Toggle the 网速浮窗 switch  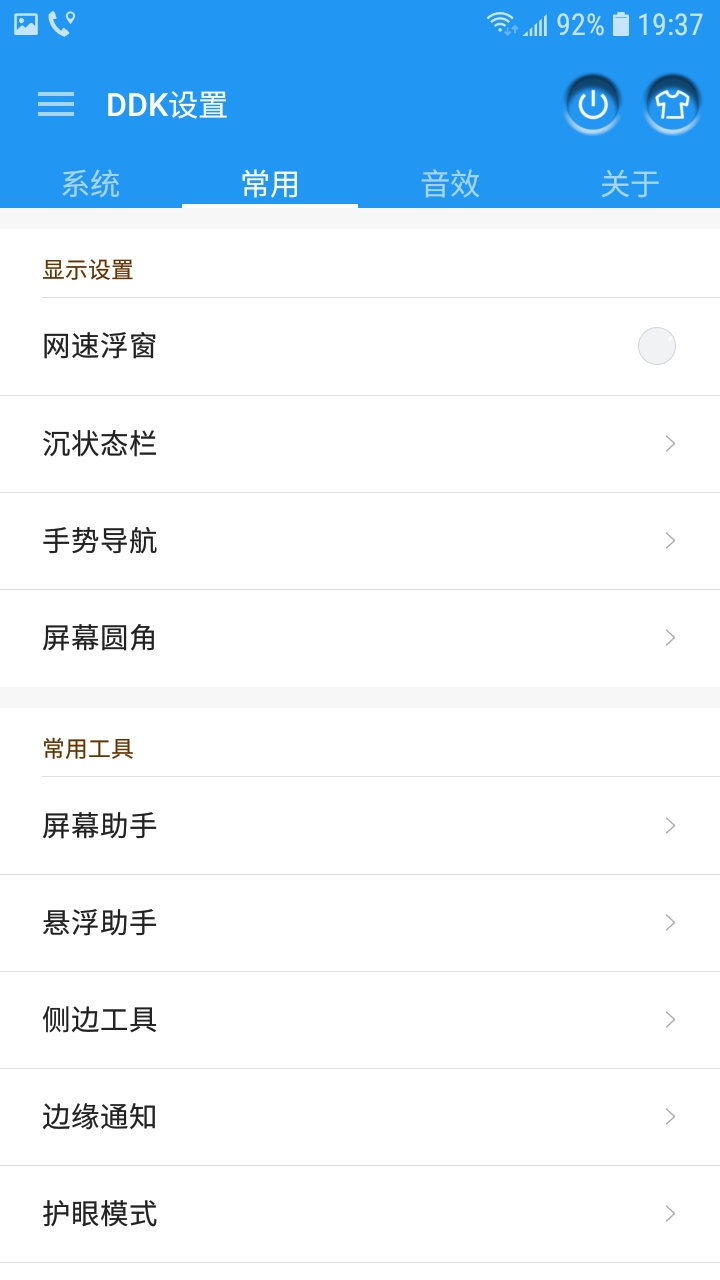click(657, 346)
